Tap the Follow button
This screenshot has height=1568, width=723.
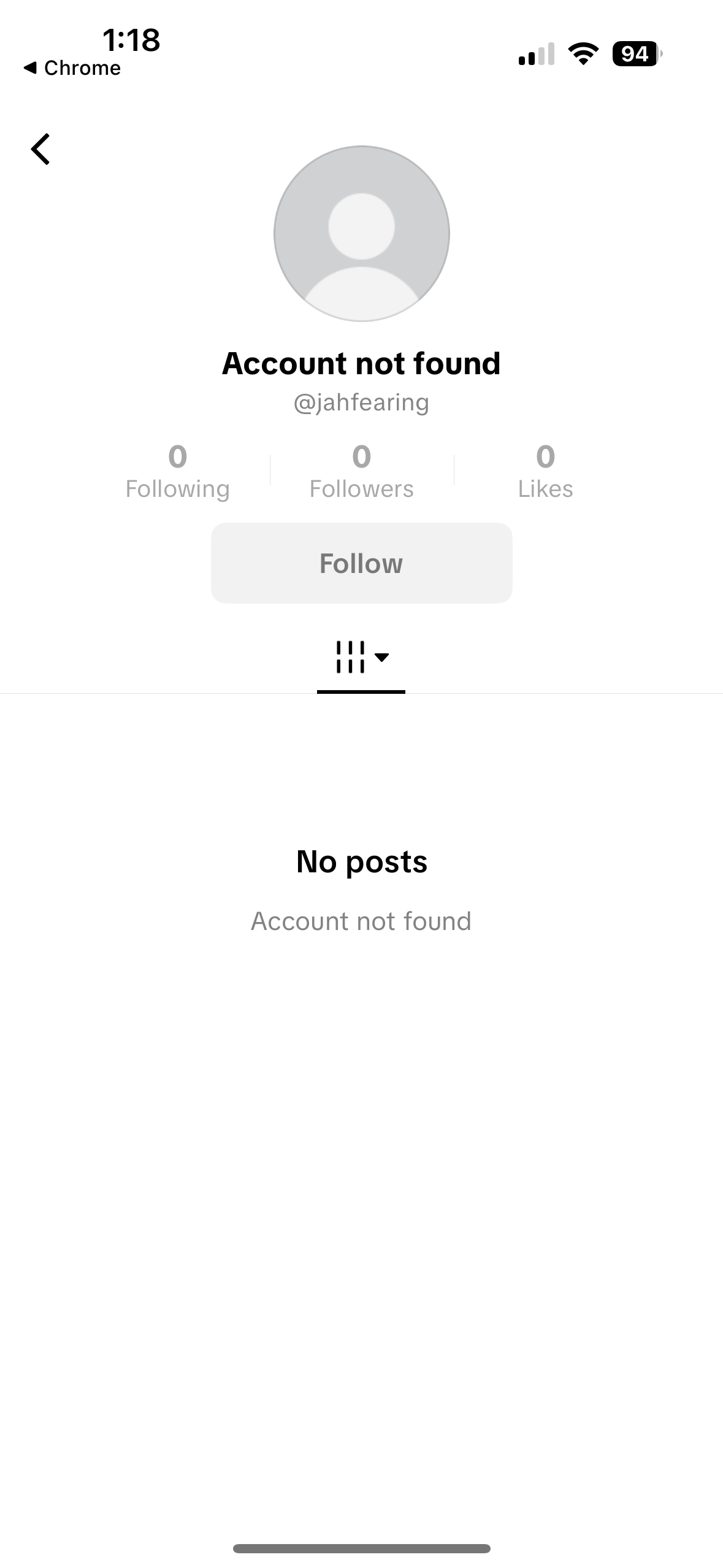[361, 563]
